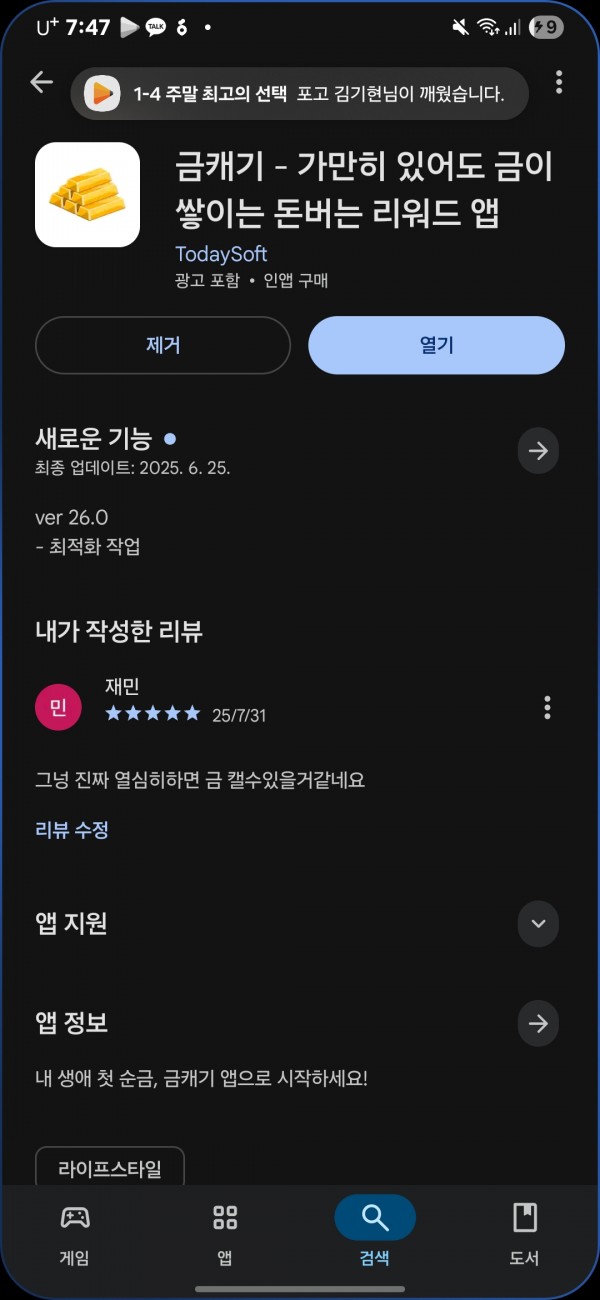This screenshot has height=1300, width=600.
Task: Open options menu for 재민's review
Action: pyautogui.click(x=547, y=707)
